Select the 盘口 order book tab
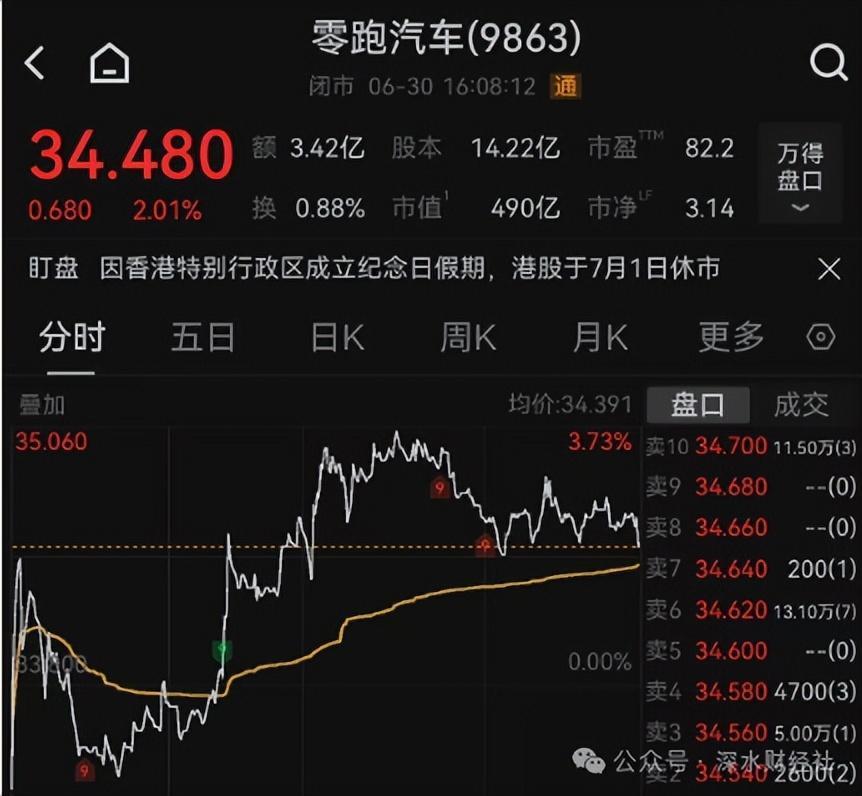Screen dimensions: 862x796 [698, 405]
